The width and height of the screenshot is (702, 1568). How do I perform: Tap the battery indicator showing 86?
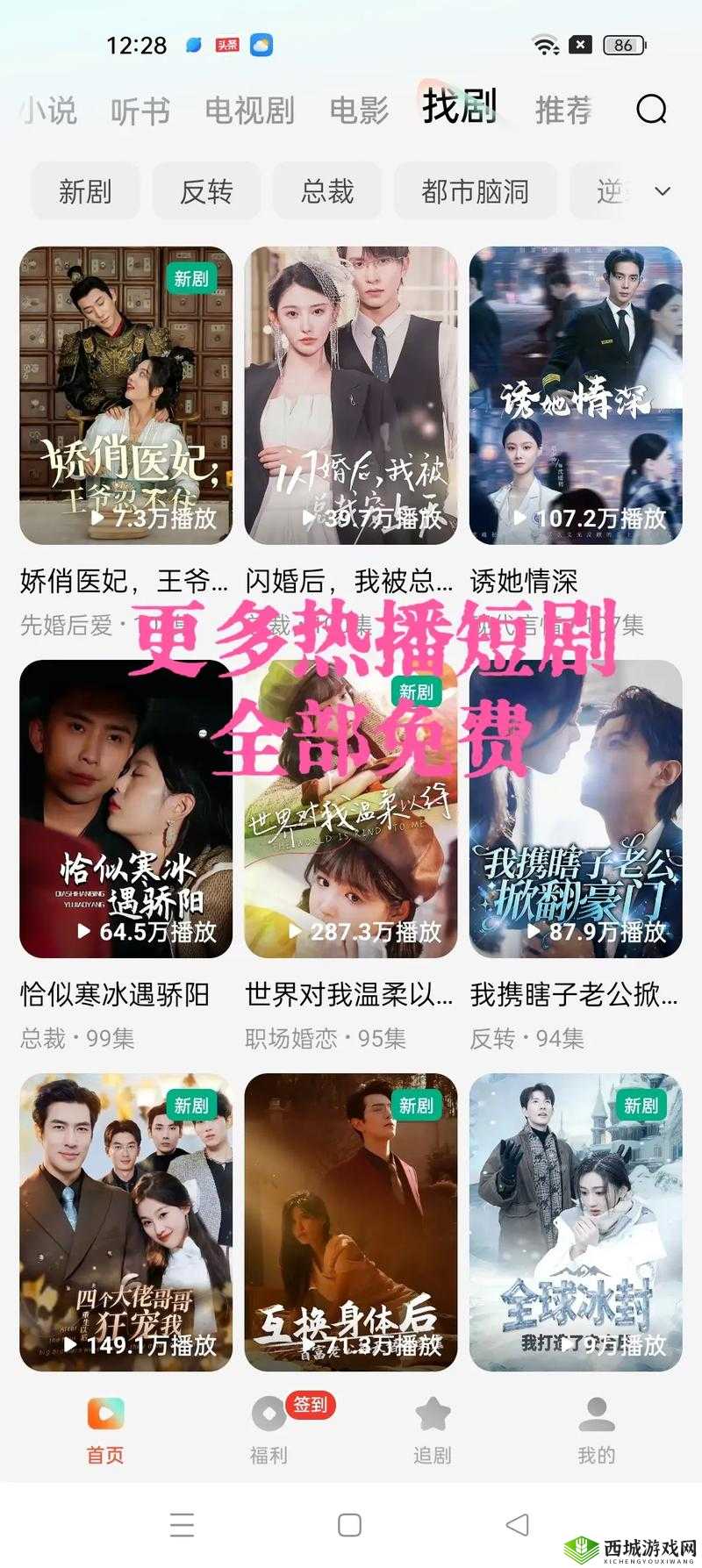(x=626, y=46)
